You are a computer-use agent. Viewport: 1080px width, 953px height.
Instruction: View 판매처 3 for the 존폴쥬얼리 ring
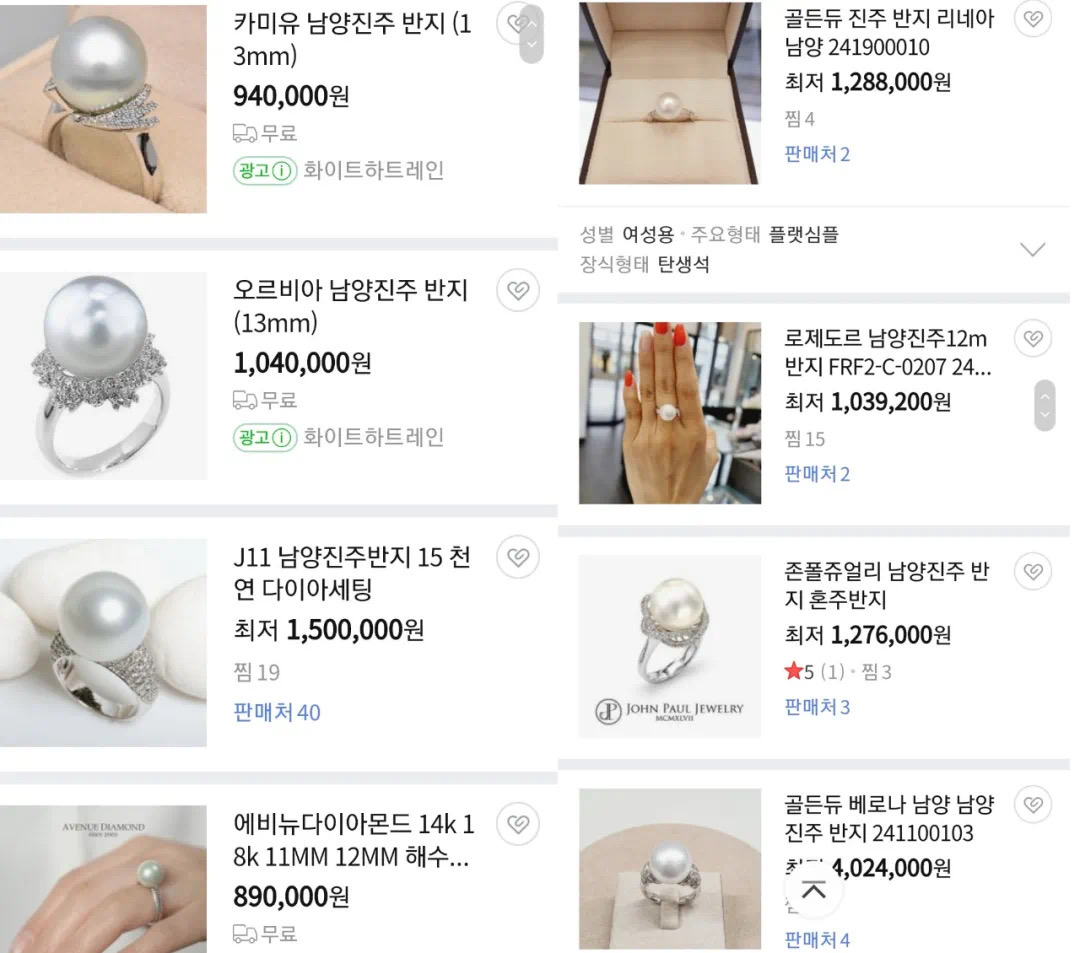pos(817,707)
